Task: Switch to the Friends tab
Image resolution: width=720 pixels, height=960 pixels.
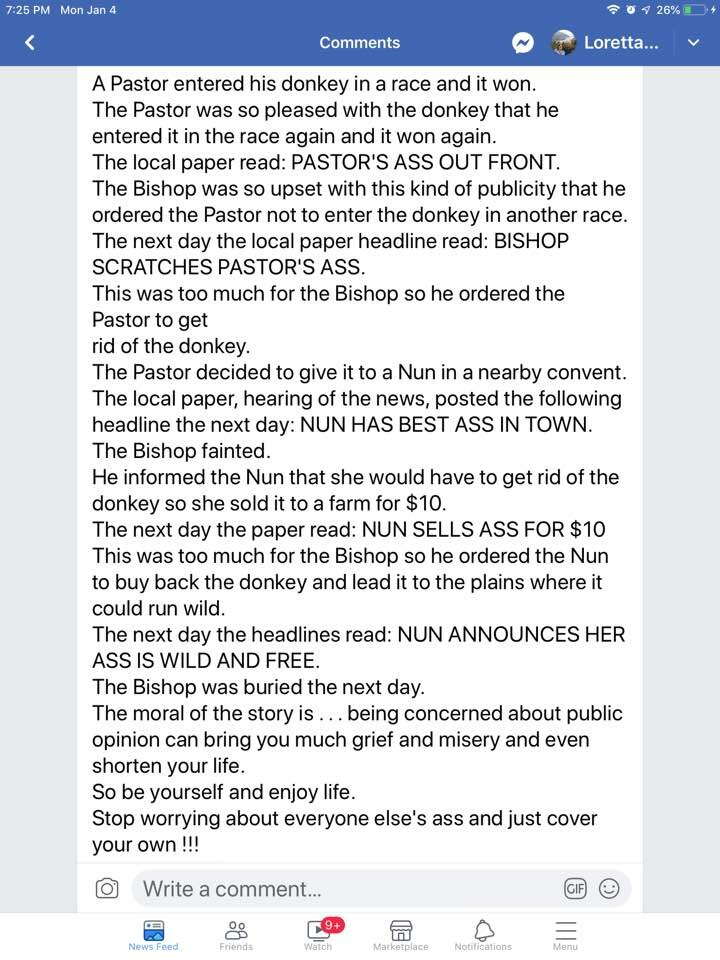Action: (236, 935)
